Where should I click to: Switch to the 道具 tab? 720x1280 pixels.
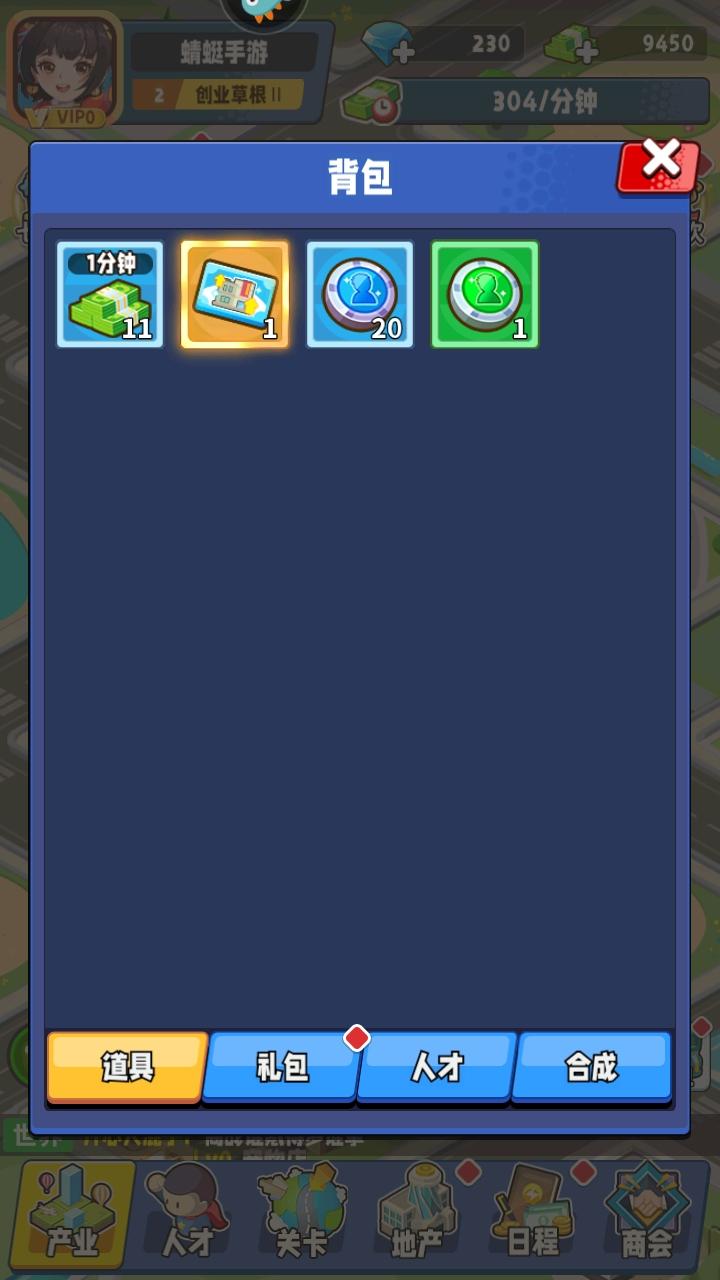pos(128,1067)
